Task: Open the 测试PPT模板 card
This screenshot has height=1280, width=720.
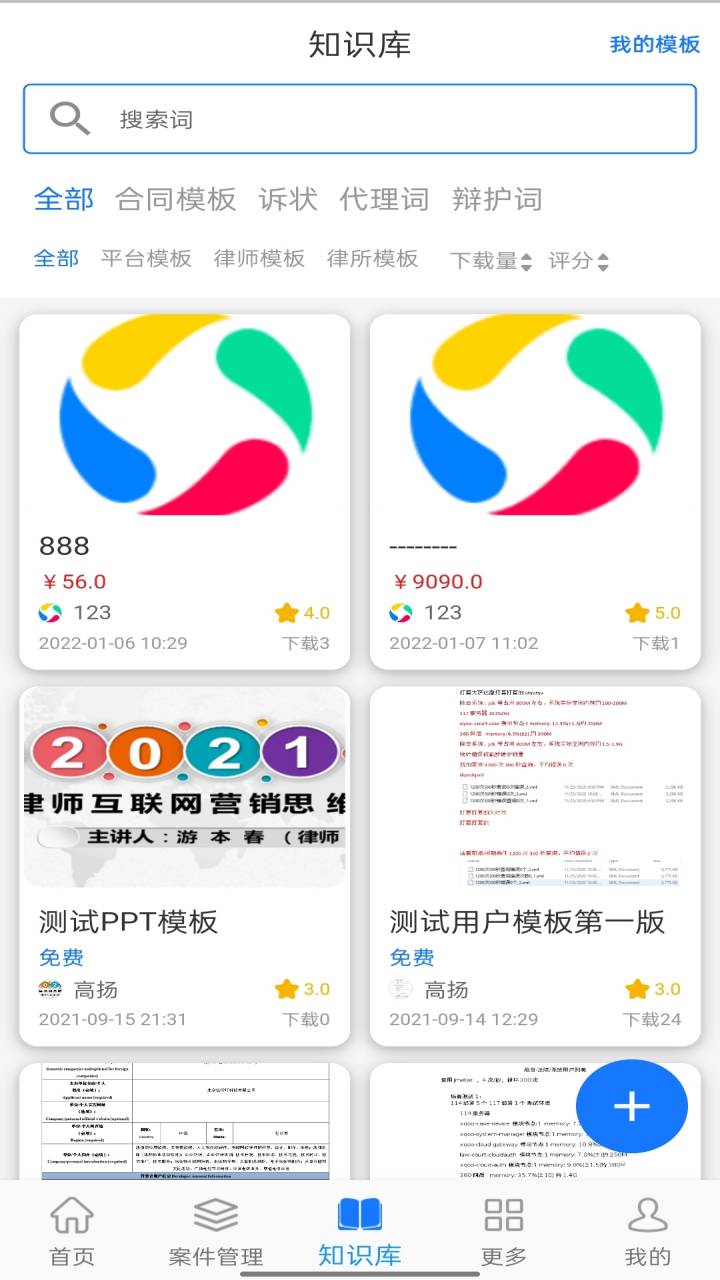Action: (x=185, y=866)
